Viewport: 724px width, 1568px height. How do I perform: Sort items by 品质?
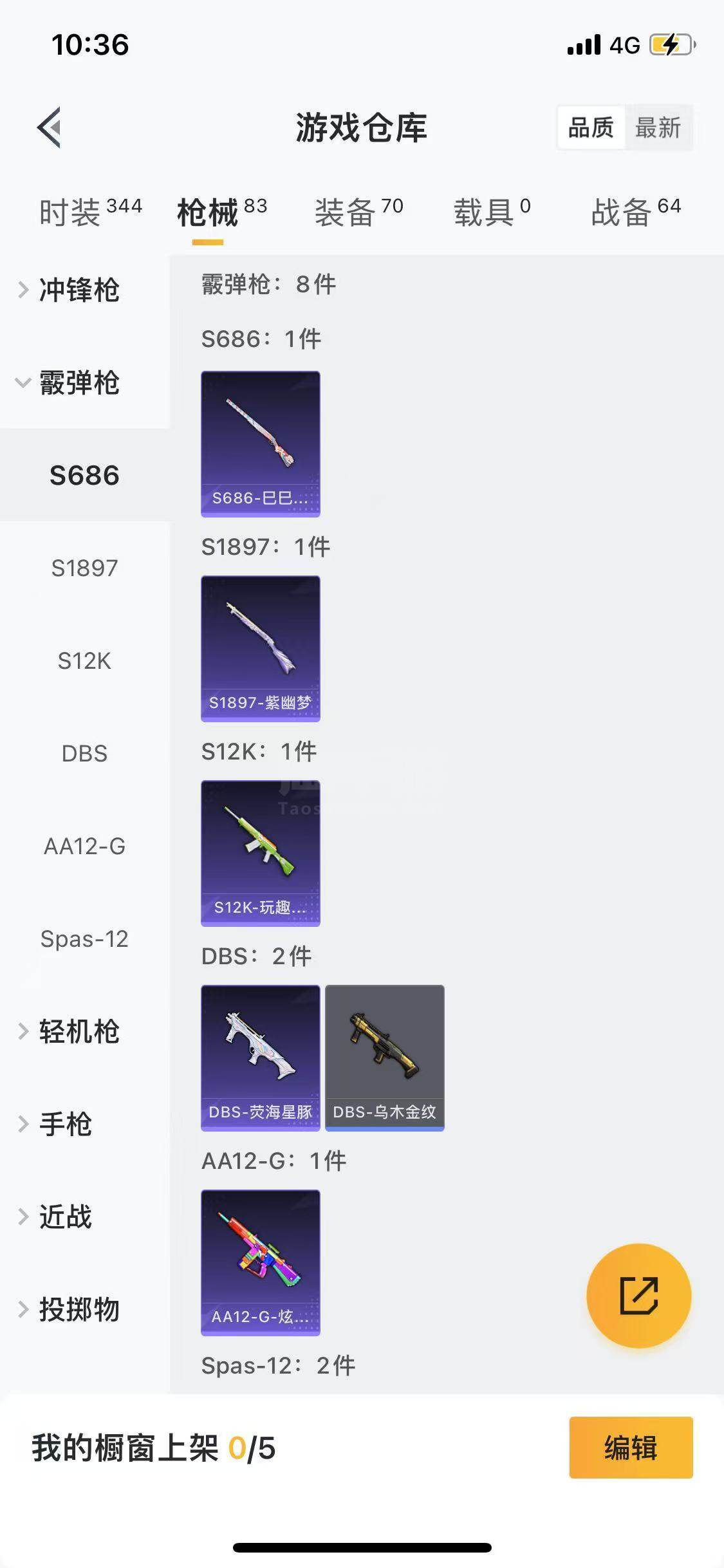point(591,127)
